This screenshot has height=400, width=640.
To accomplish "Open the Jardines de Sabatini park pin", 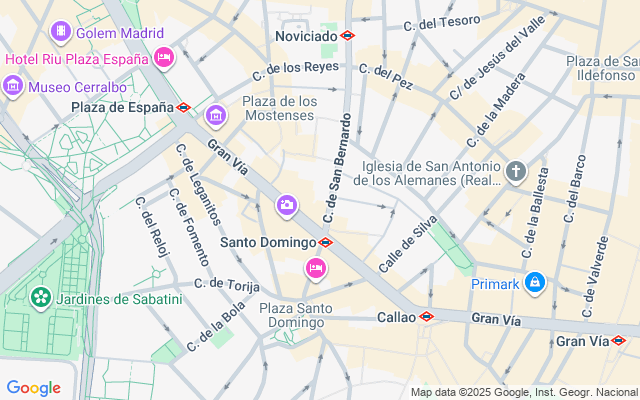I will point(41,298).
